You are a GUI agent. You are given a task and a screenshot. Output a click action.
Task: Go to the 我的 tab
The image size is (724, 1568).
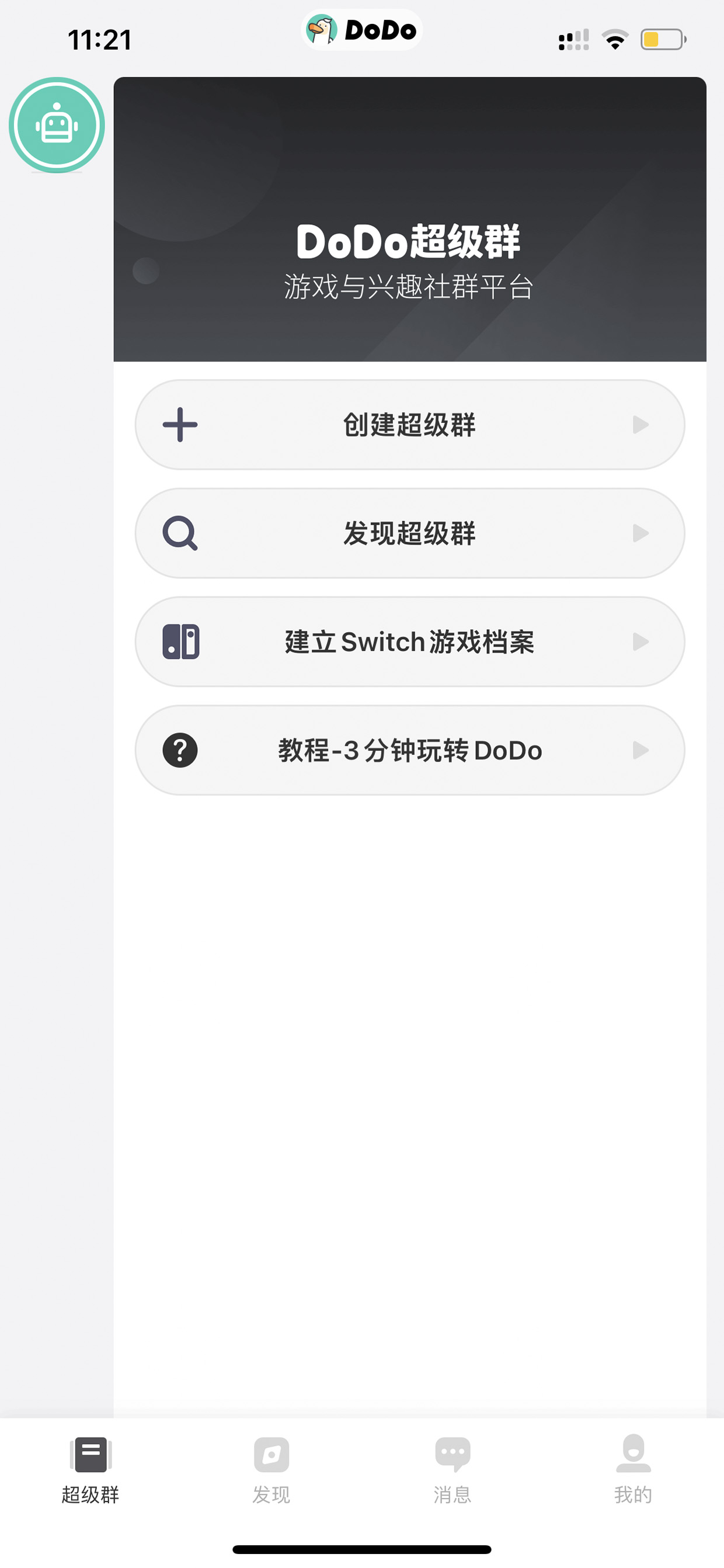coord(633,1469)
